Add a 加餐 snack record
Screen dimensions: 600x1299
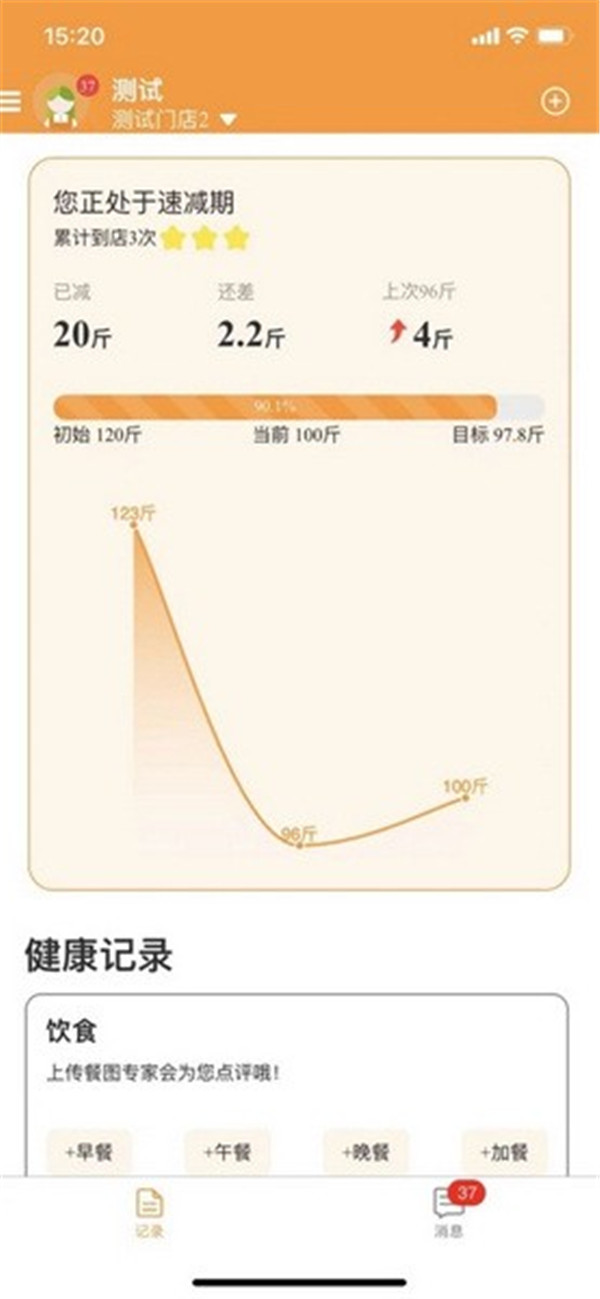[504, 1152]
